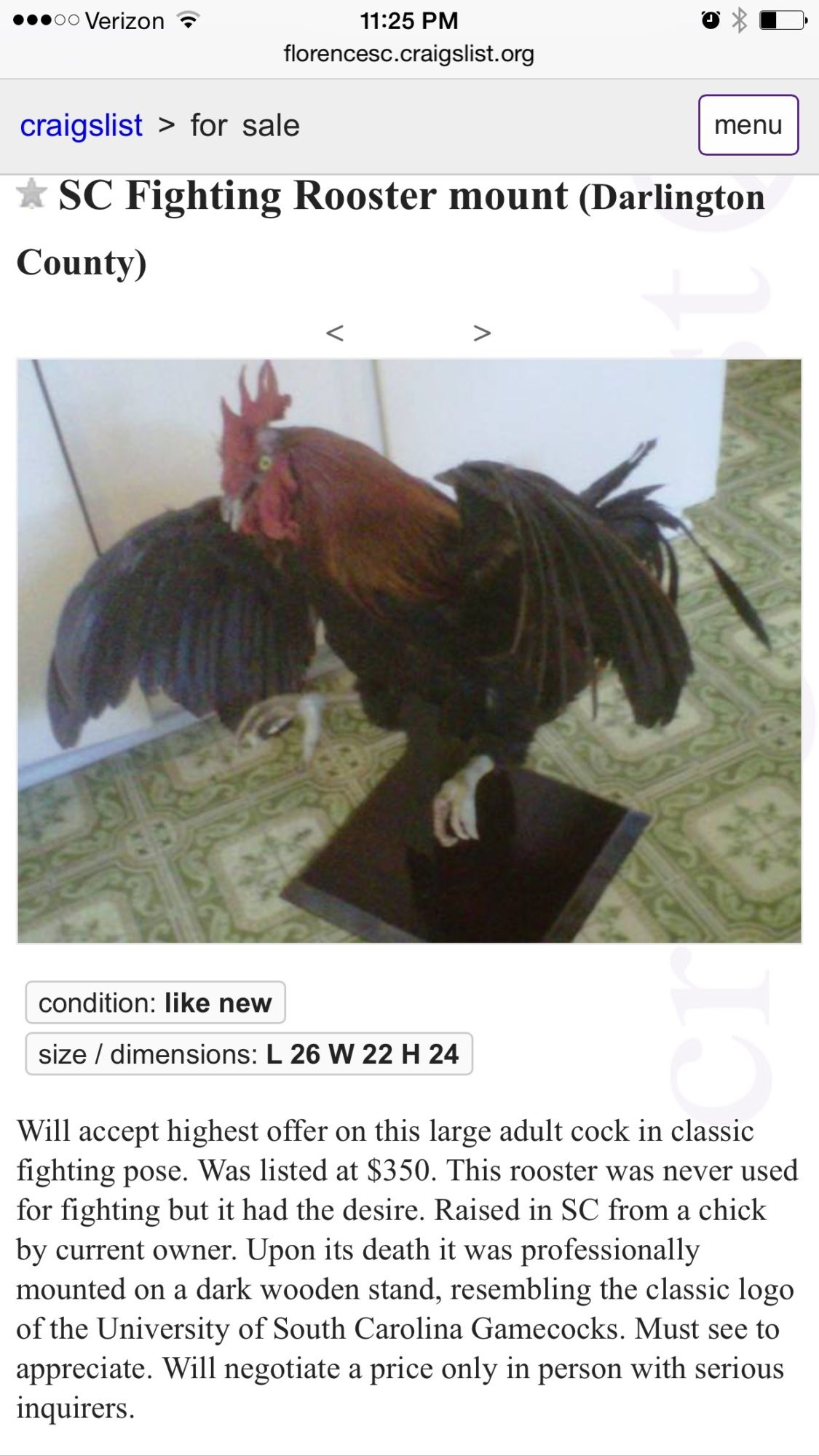Tap the address bar florencesc.craigslist.org

408,54
